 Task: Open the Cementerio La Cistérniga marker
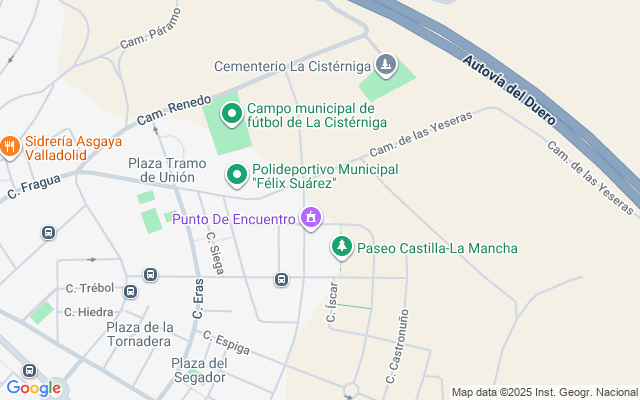(387, 67)
